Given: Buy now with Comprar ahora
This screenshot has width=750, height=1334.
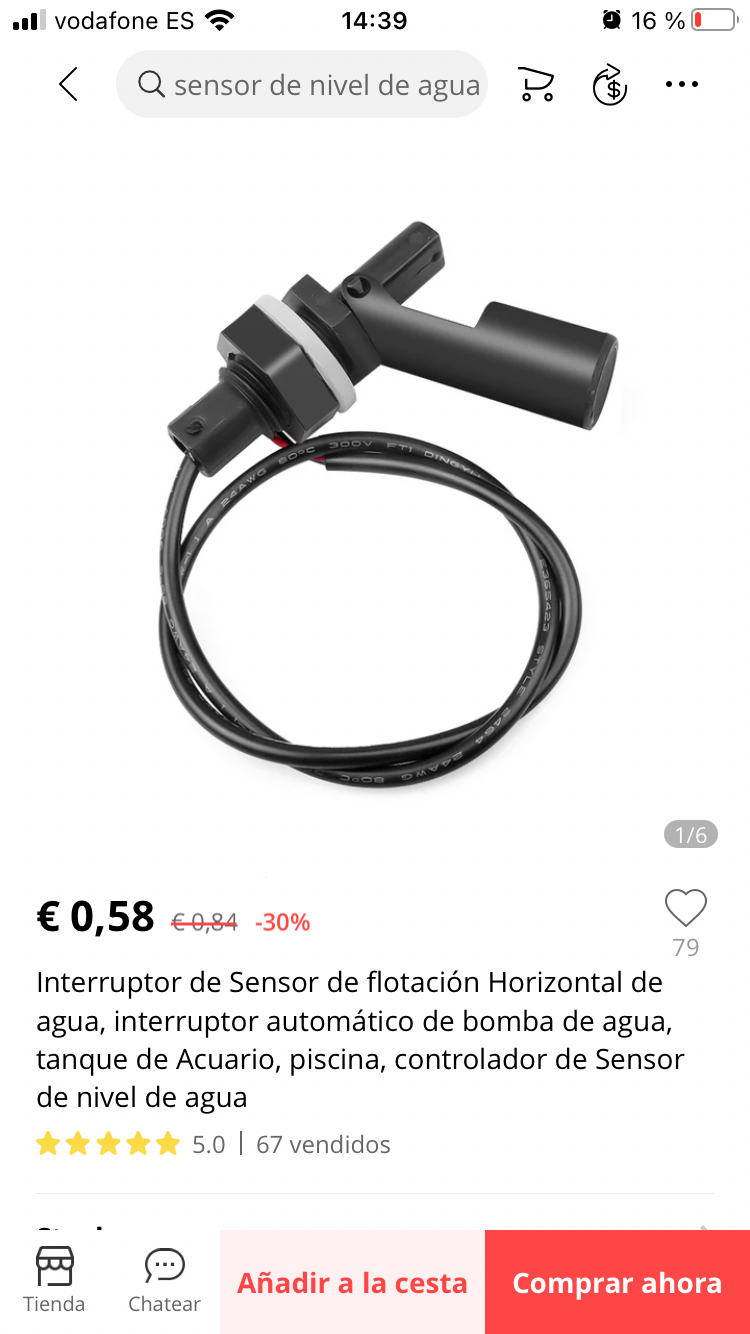Looking at the screenshot, I should (617, 1283).
